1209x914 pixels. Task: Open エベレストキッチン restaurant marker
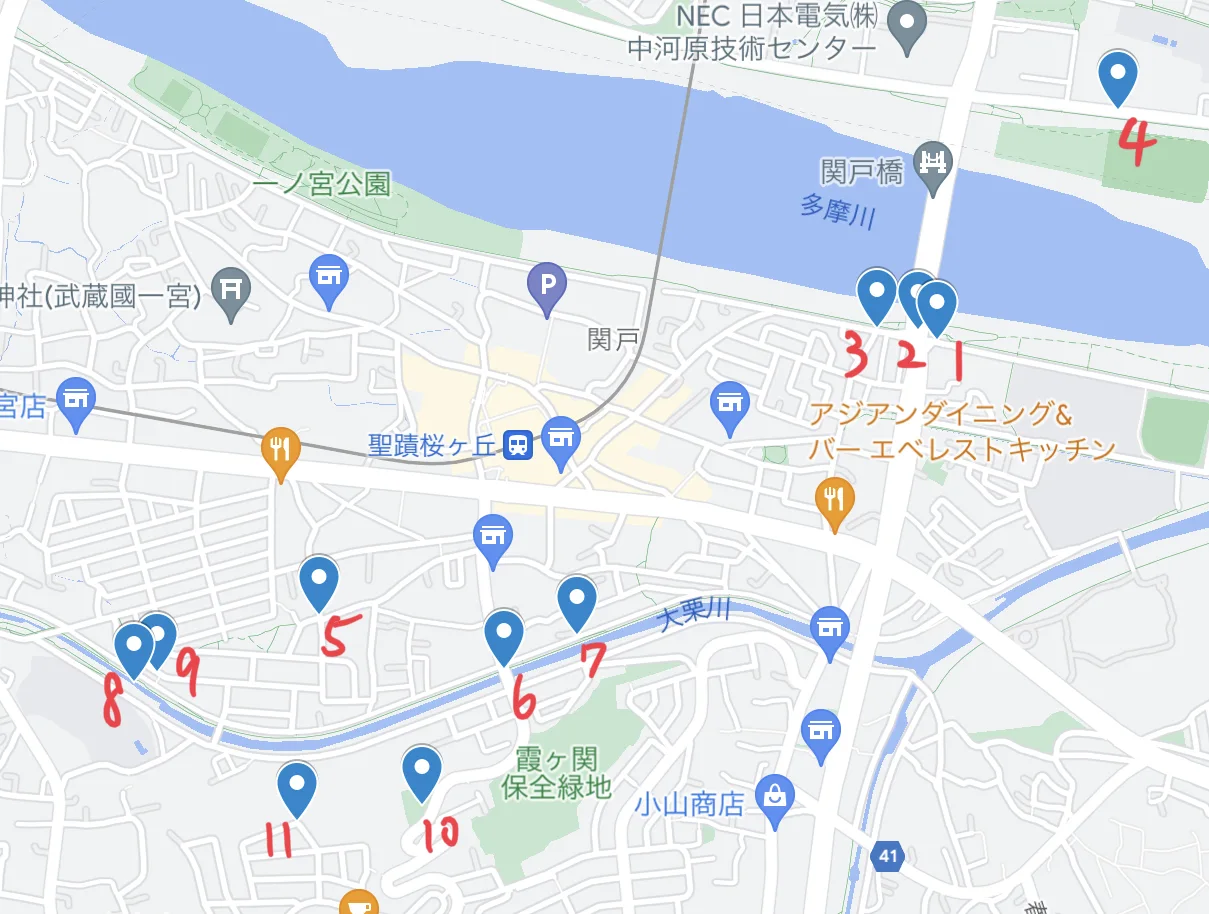tap(834, 497)
